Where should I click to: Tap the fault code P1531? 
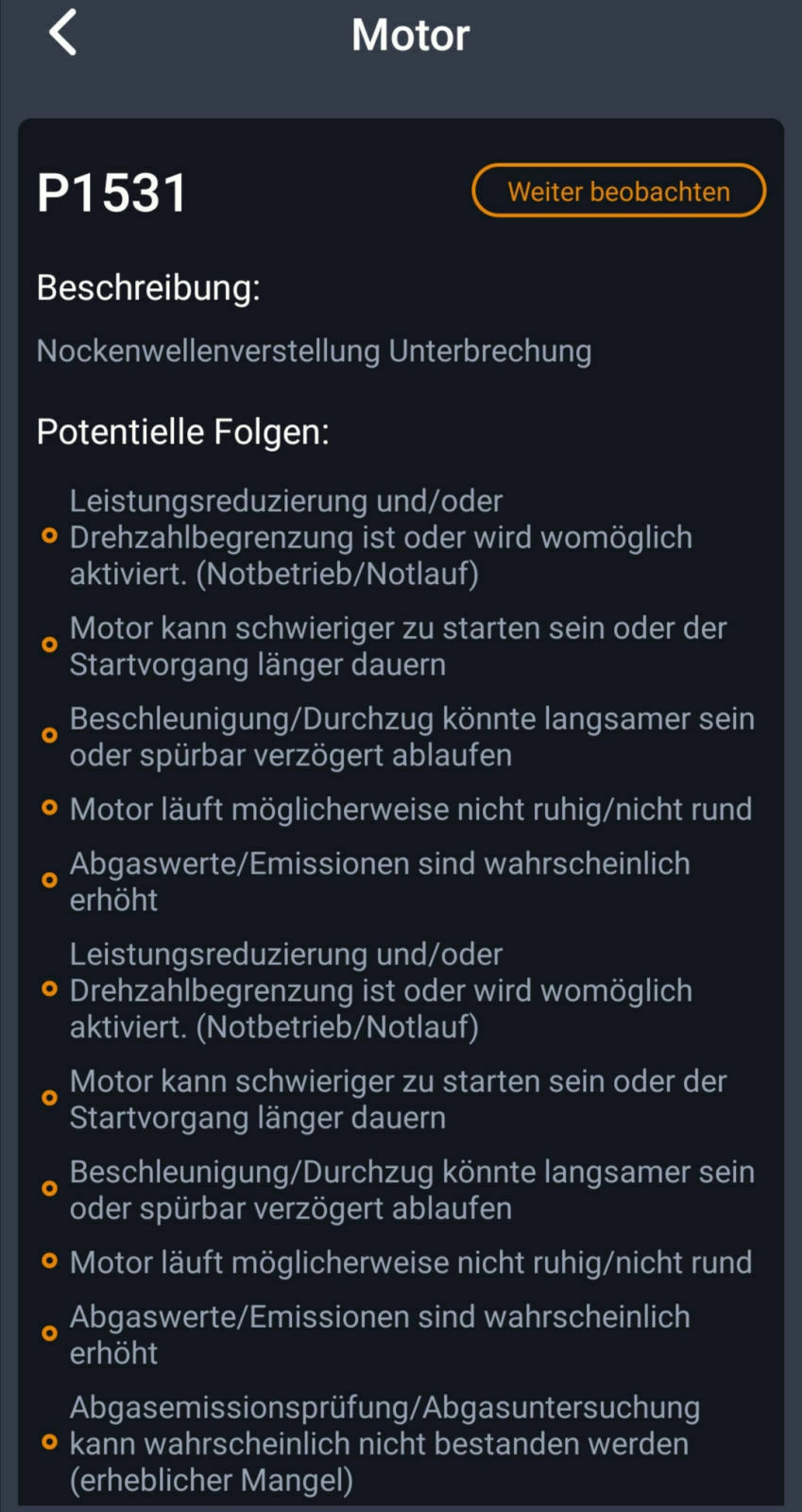pos(111,192)
